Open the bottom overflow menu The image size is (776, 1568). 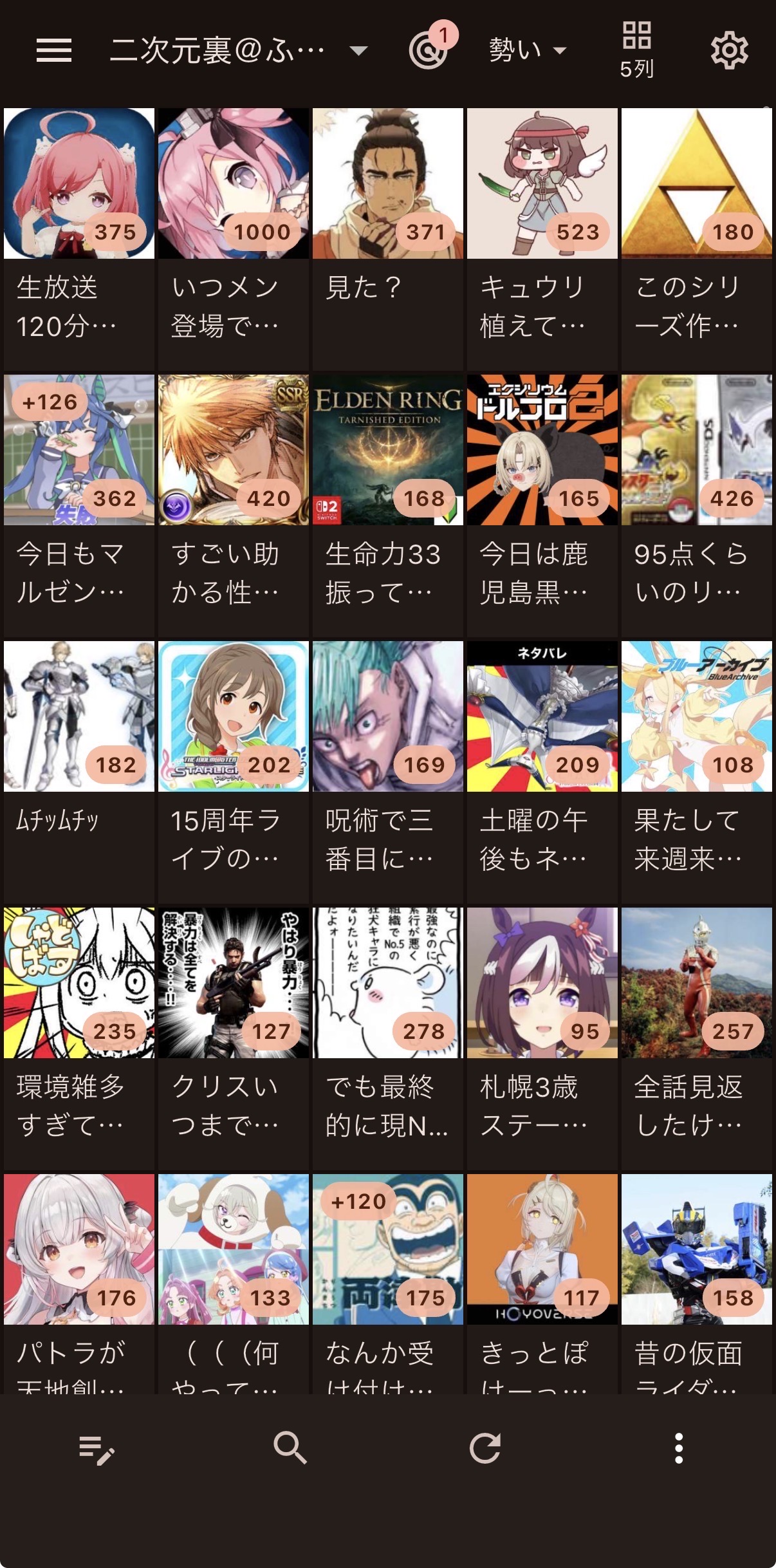pos(679,1448)
